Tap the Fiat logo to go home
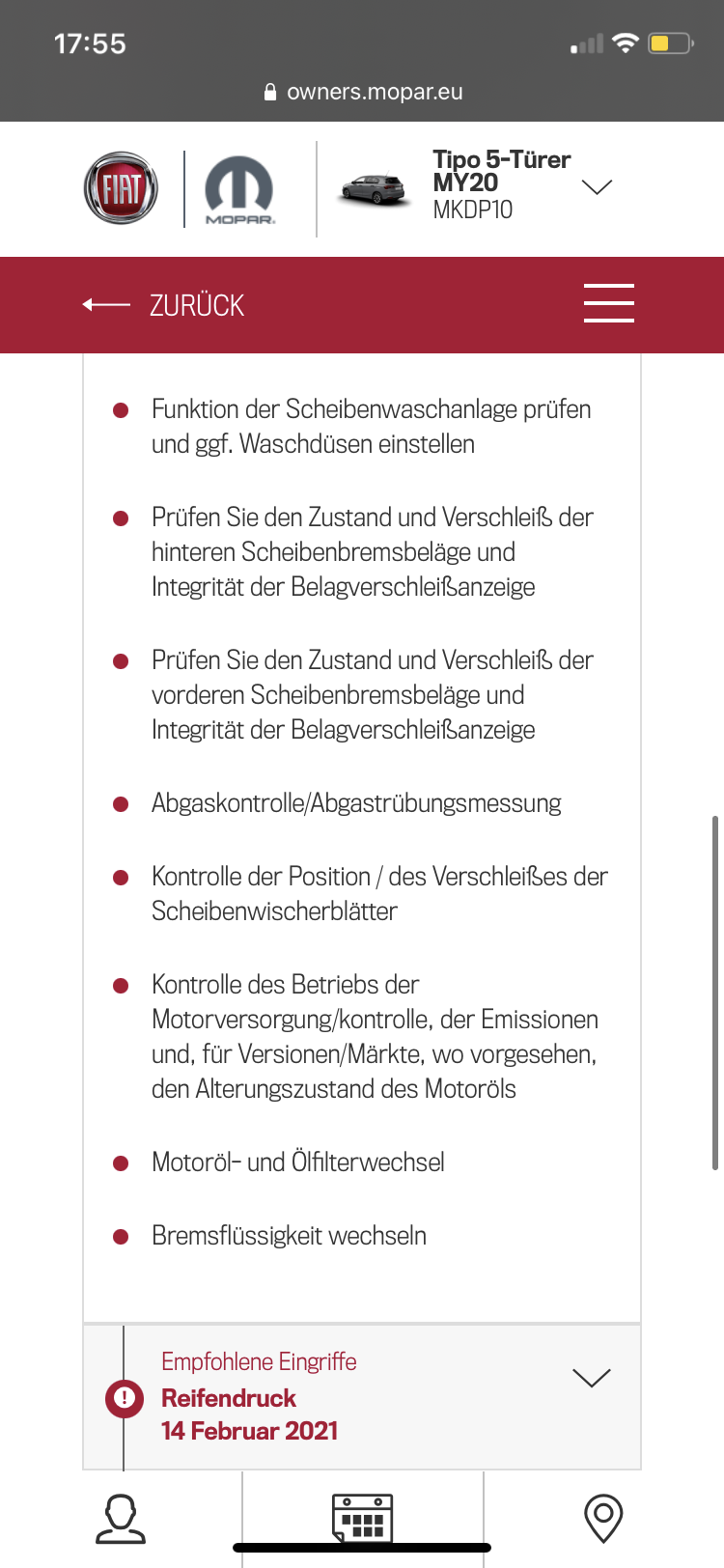Screen dimensions: 724x1568 (122, 188)
